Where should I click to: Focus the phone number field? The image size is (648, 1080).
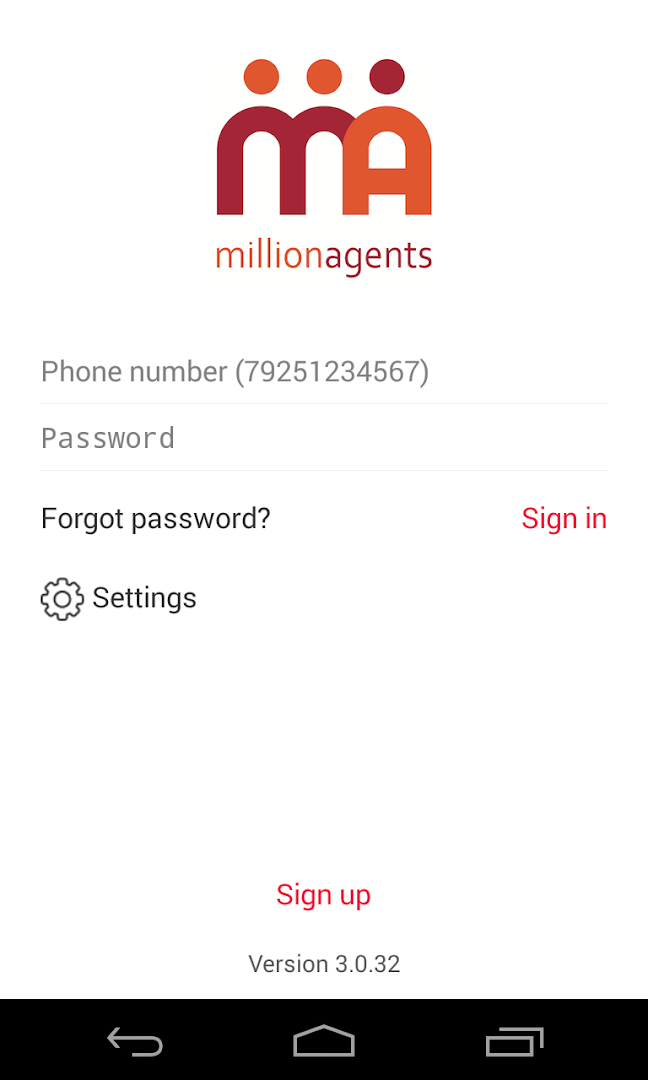323,372
